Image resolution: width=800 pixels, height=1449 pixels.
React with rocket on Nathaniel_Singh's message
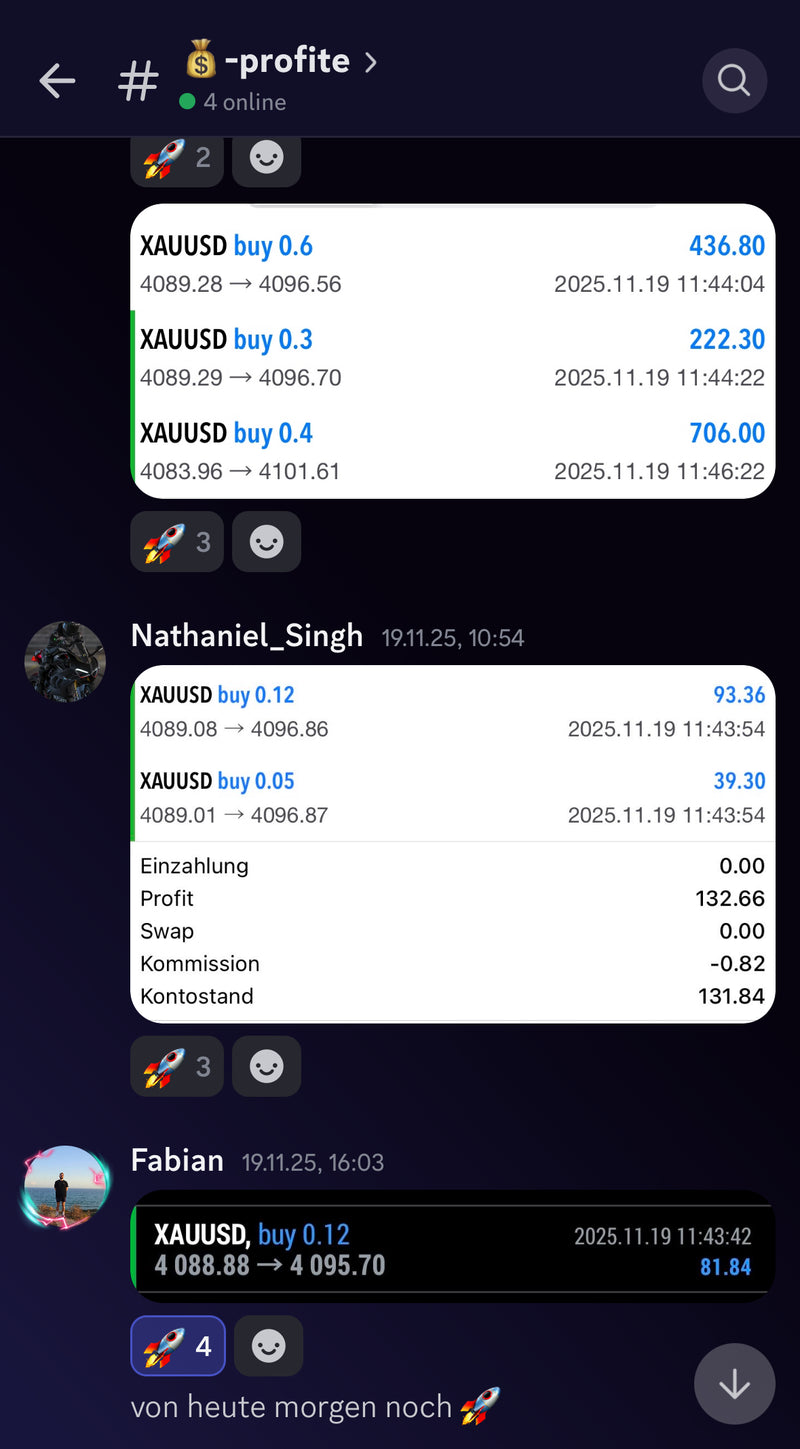point(177,1066)
